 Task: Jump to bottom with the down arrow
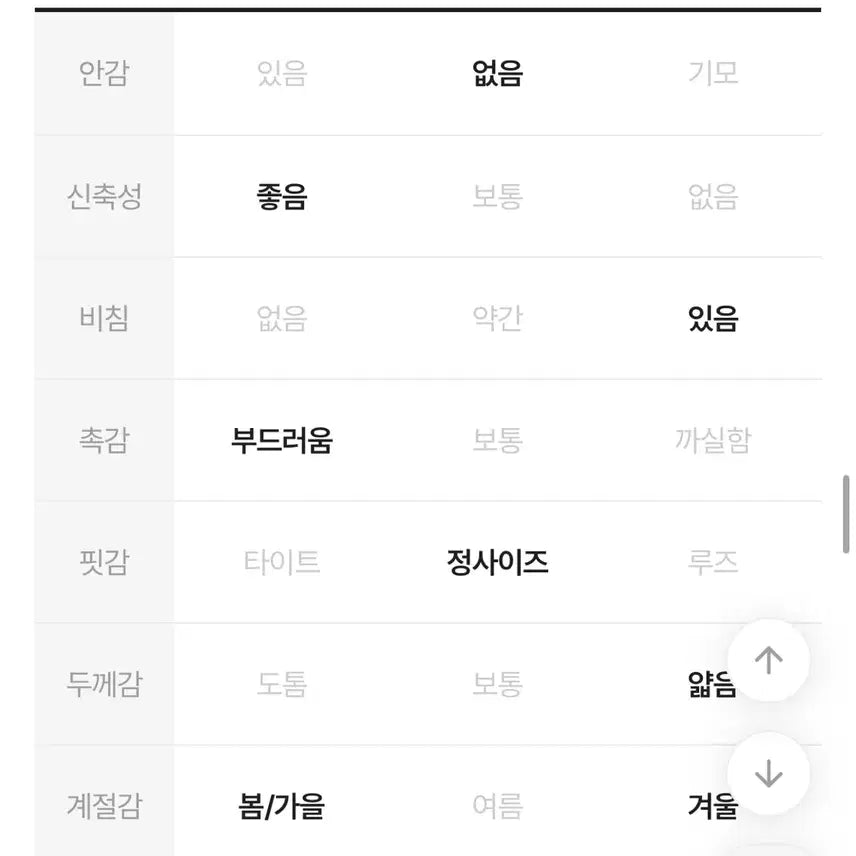coord(768,774)
